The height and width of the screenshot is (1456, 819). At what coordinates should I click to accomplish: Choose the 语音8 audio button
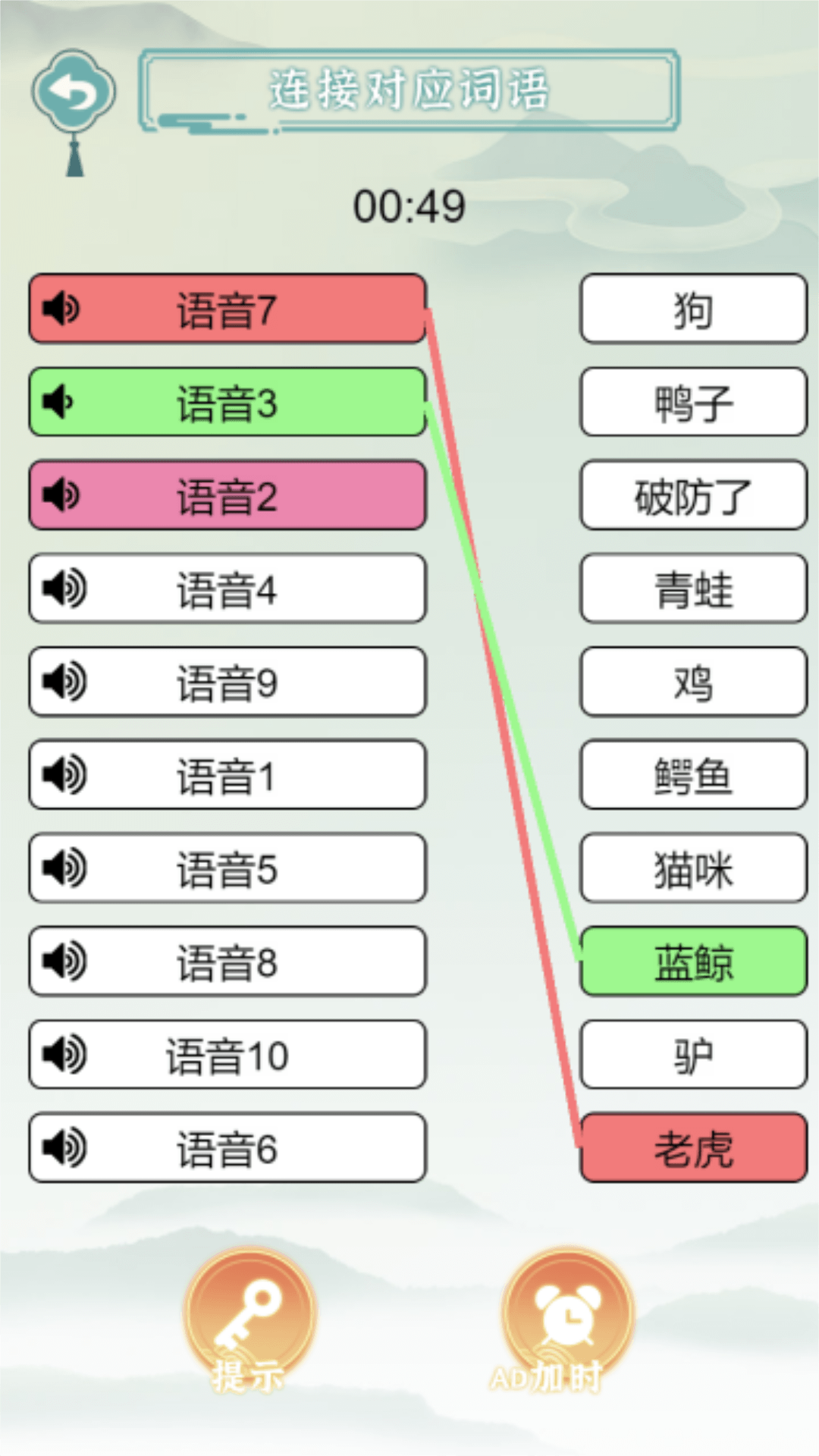click(227, 962)
